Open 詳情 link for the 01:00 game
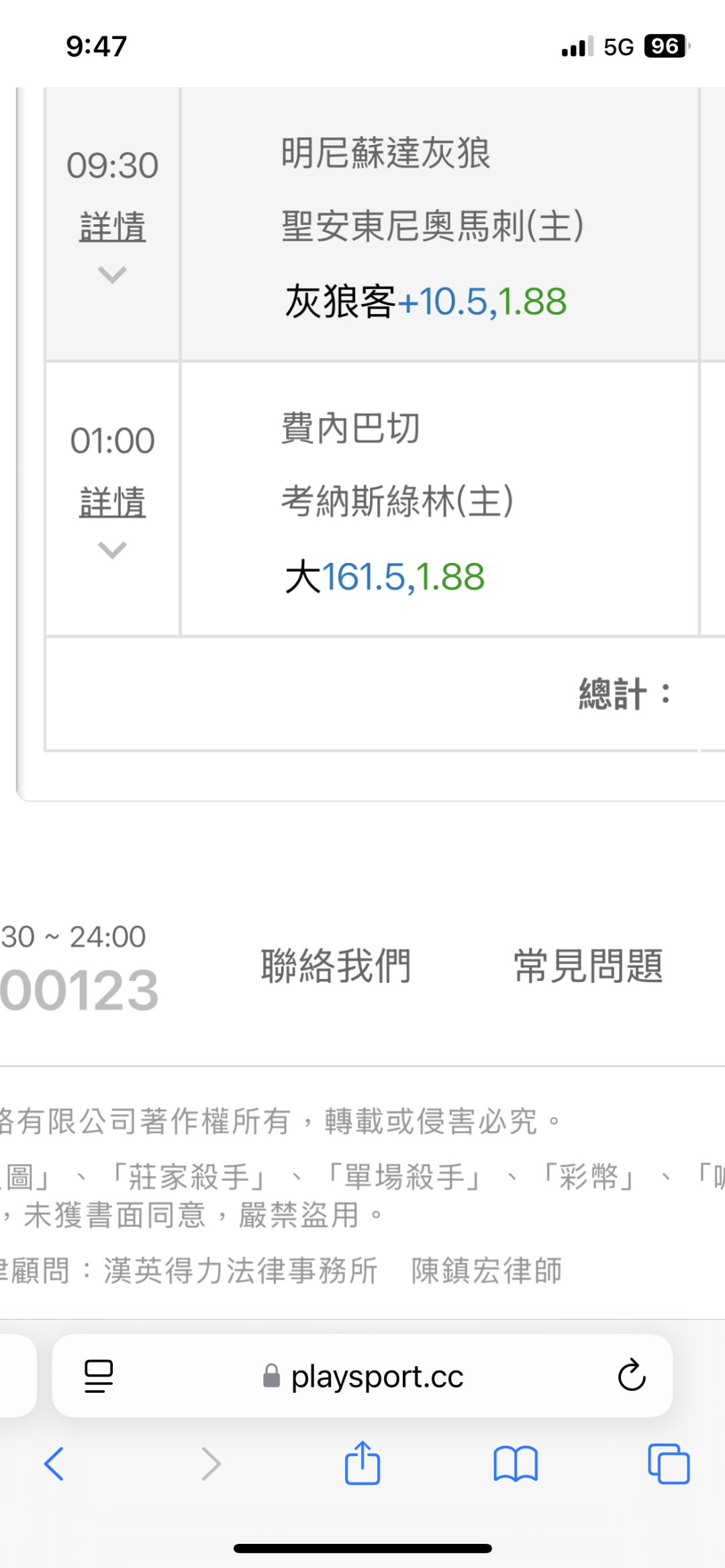Image resolution: width=725 pixels, height=1568 pixels. point(112,503)
